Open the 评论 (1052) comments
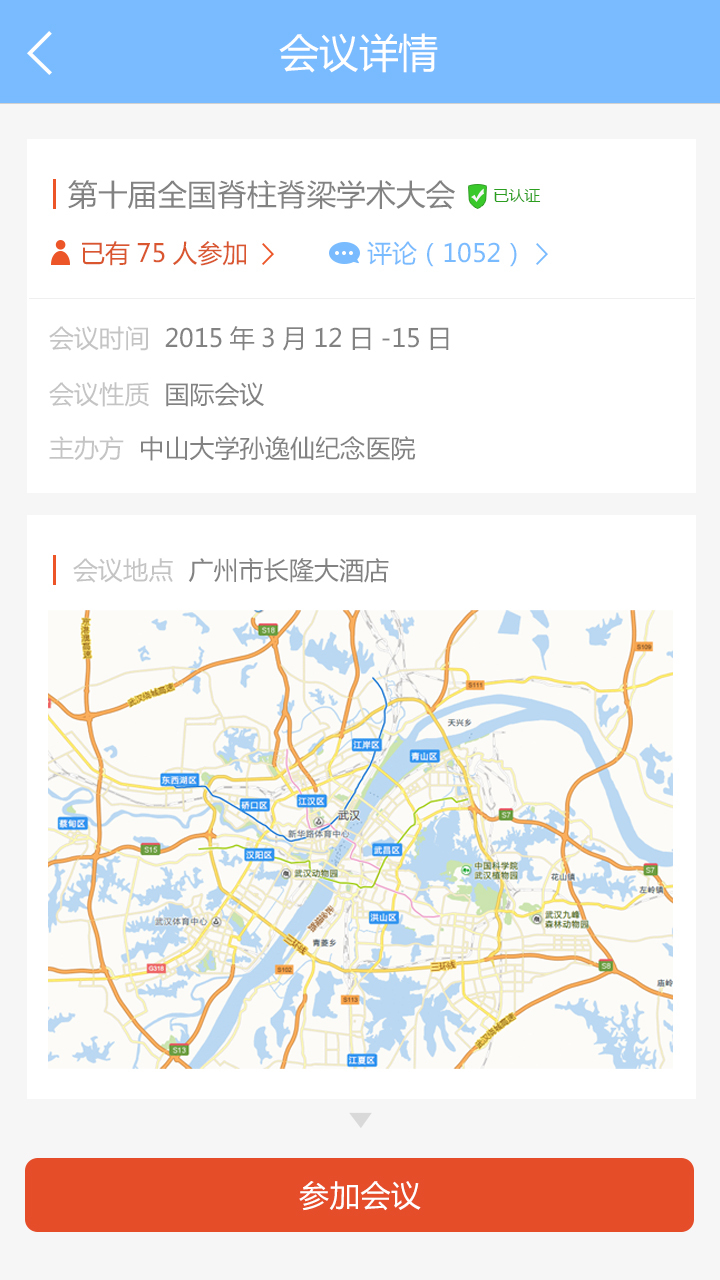 (x=440, y=254)
